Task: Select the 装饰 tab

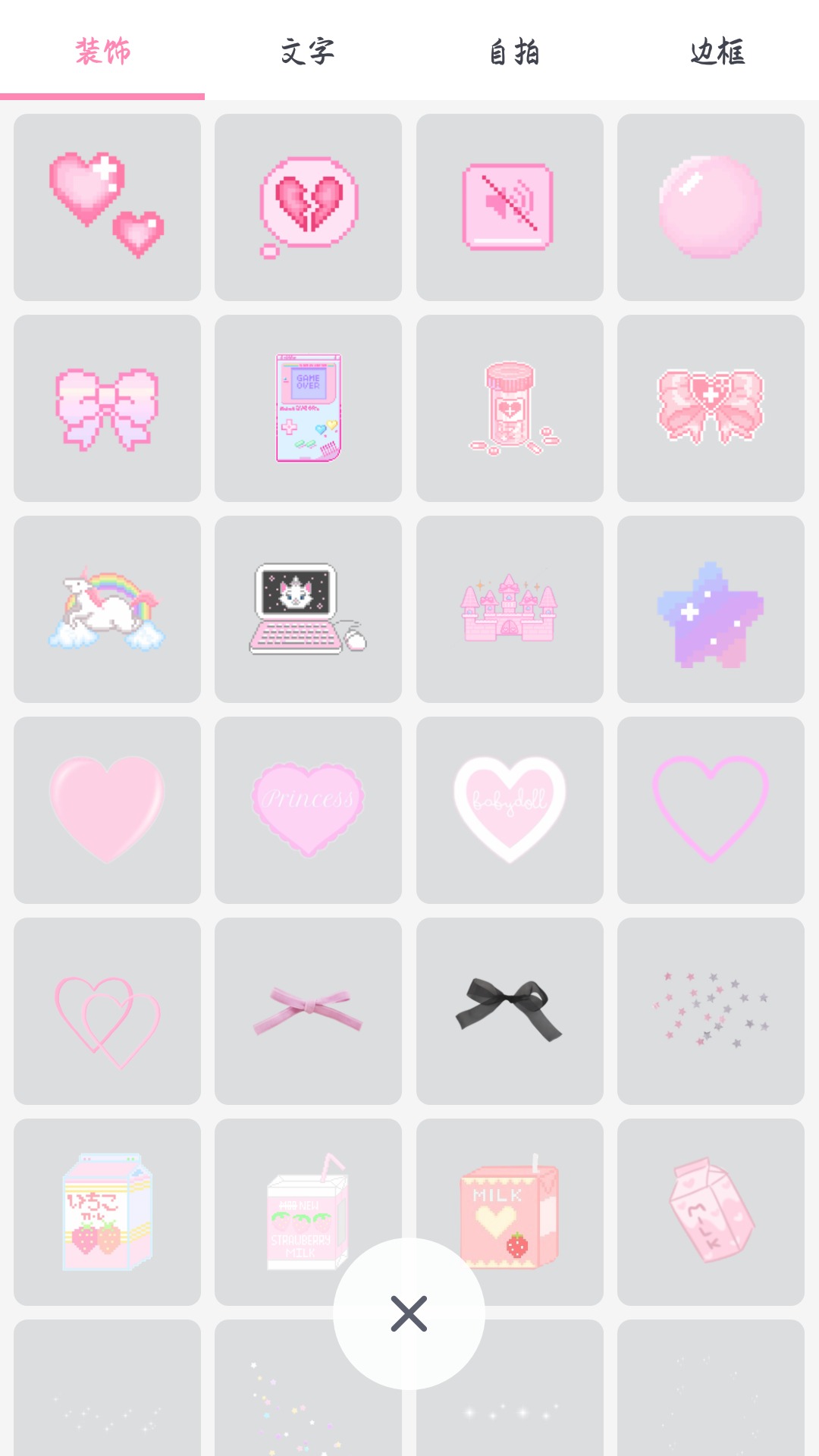Action: pyautogui.click(x=102, y=52)
